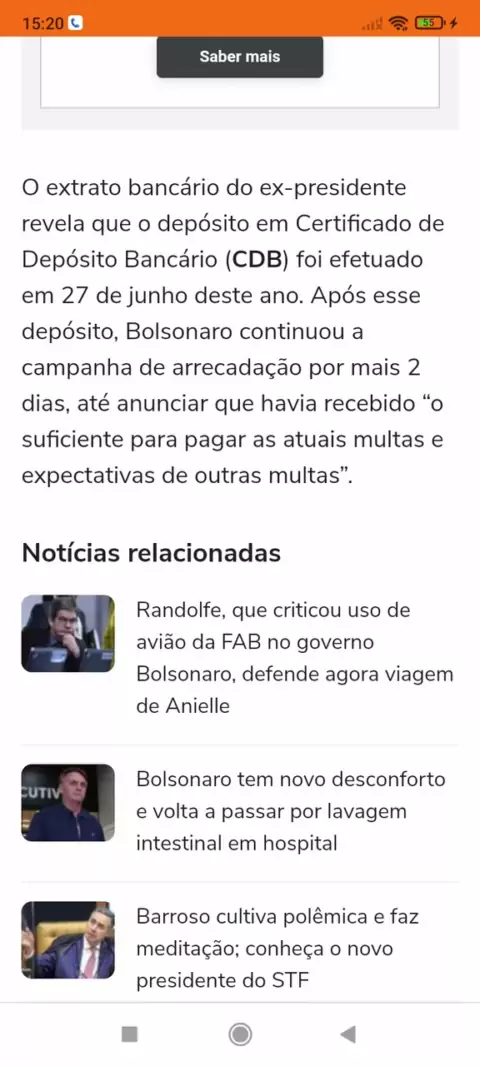This screenshot has height=1066, width=480.
Task: Open the Randolfe article thumbnail image
Action: coord(68,634)
